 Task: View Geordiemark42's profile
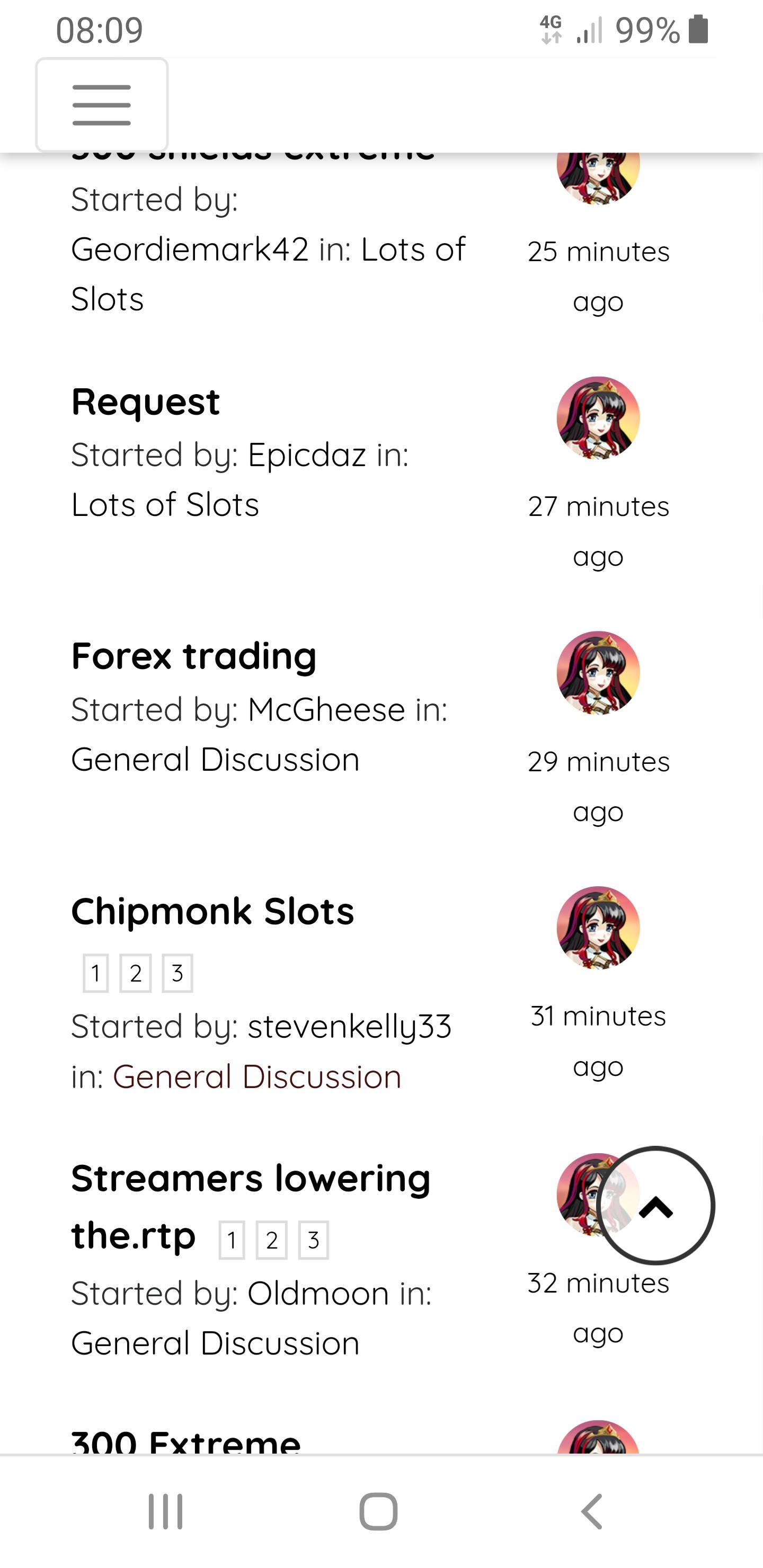click(x=189, y=249)
